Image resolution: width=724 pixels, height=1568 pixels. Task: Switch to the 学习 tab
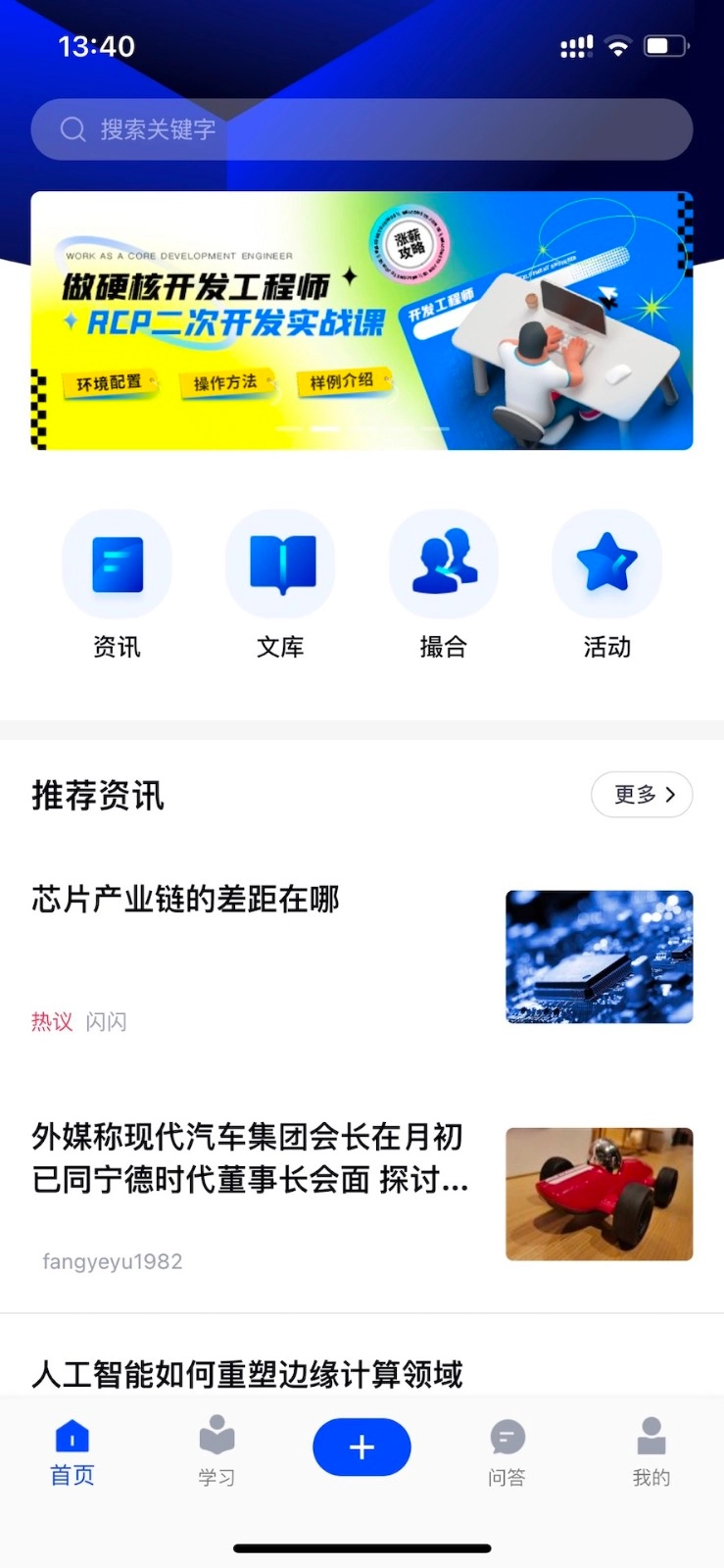(x=217, y=1453)
